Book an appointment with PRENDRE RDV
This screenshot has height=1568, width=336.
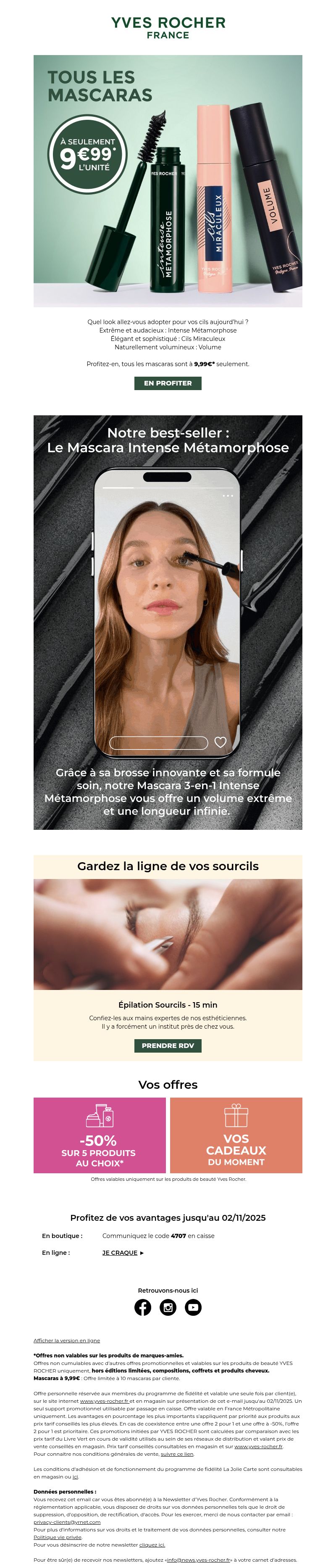point(168,1045)
